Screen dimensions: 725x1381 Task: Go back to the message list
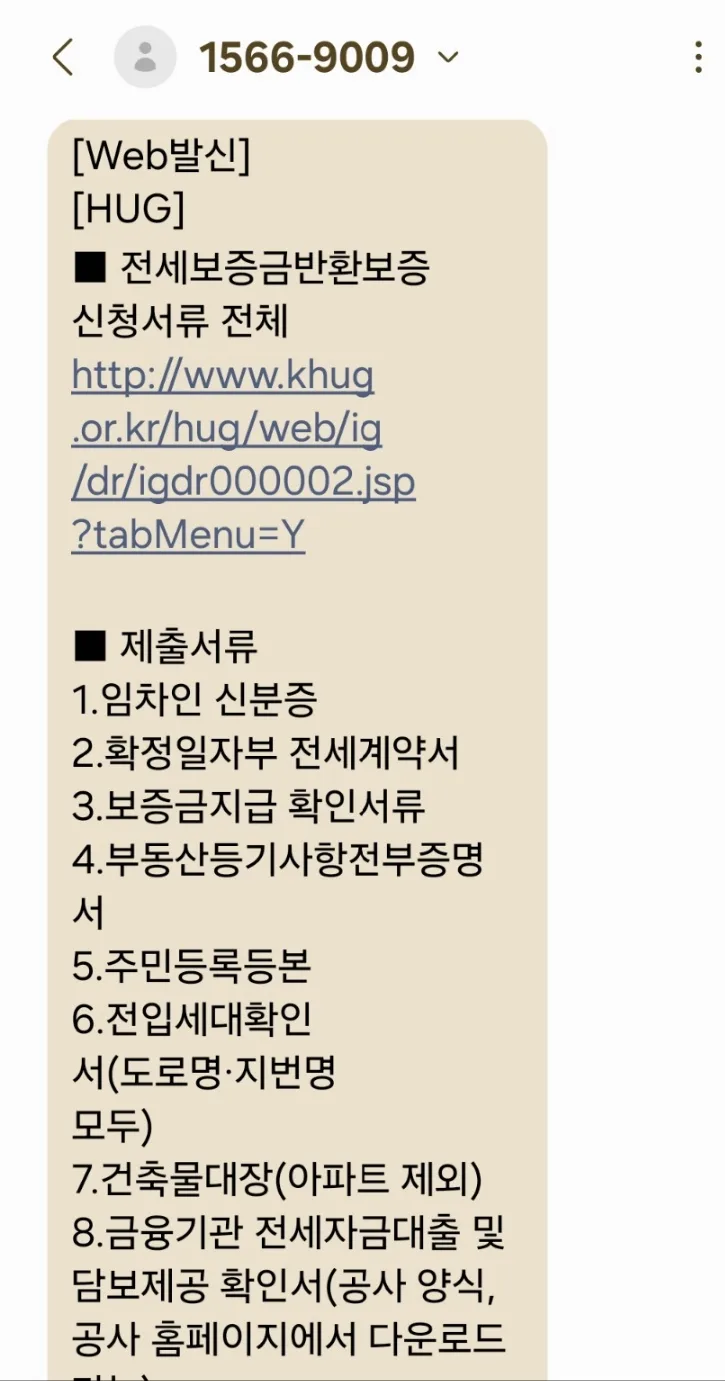click(63, 58)
